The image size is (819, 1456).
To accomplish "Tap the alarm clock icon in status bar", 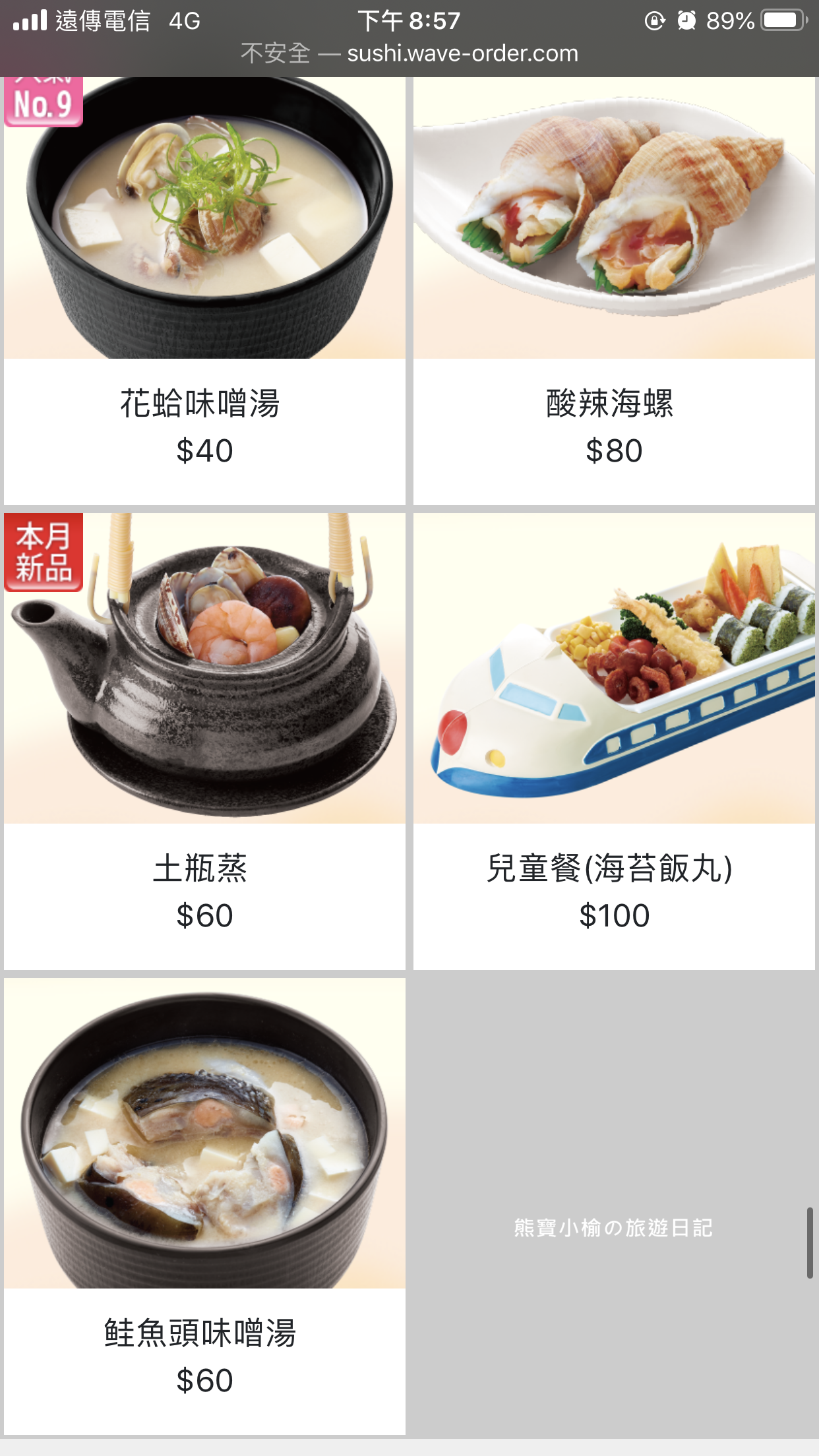I will (685, 18).
